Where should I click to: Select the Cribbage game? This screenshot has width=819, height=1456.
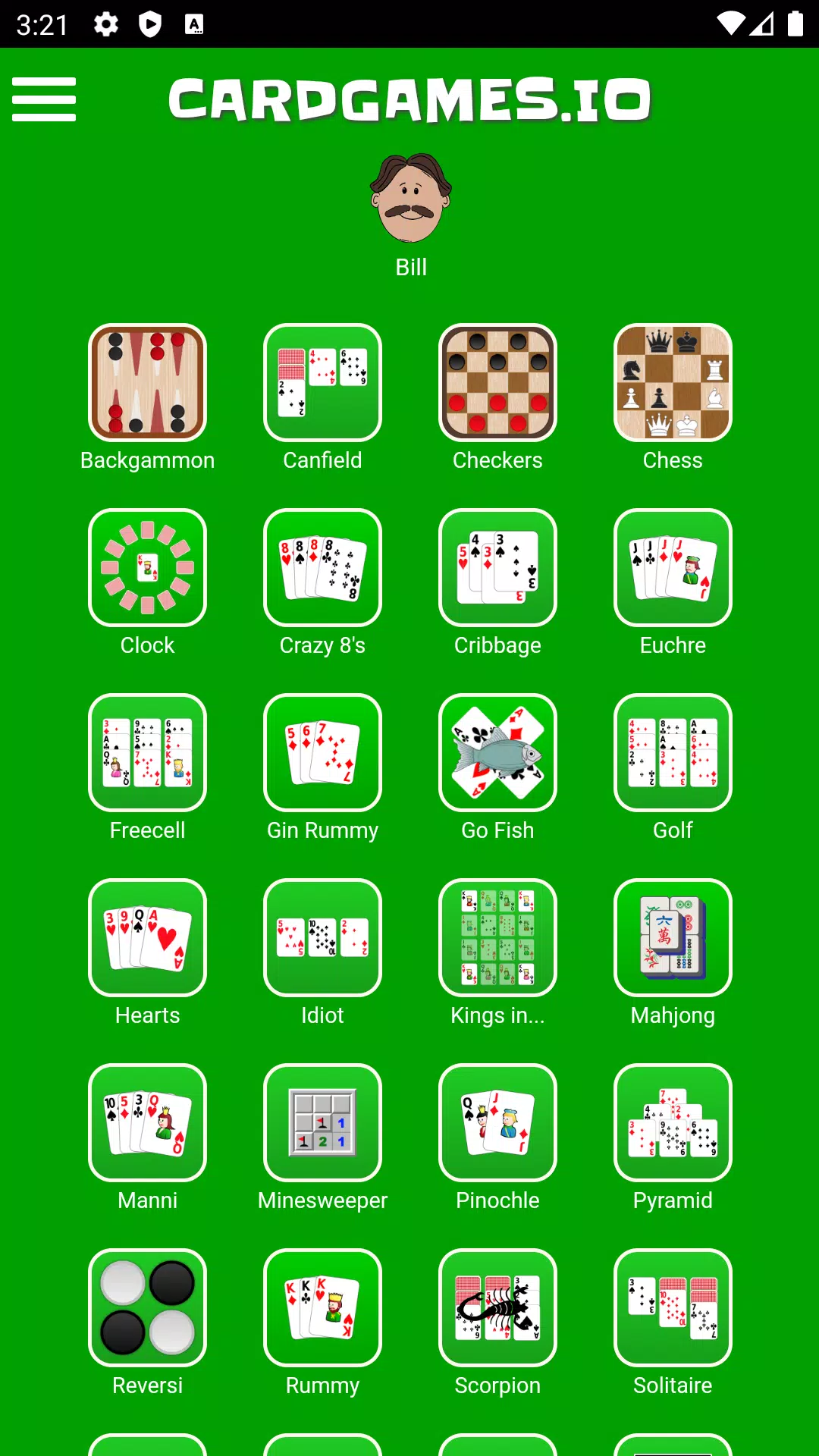coord(497,567)
